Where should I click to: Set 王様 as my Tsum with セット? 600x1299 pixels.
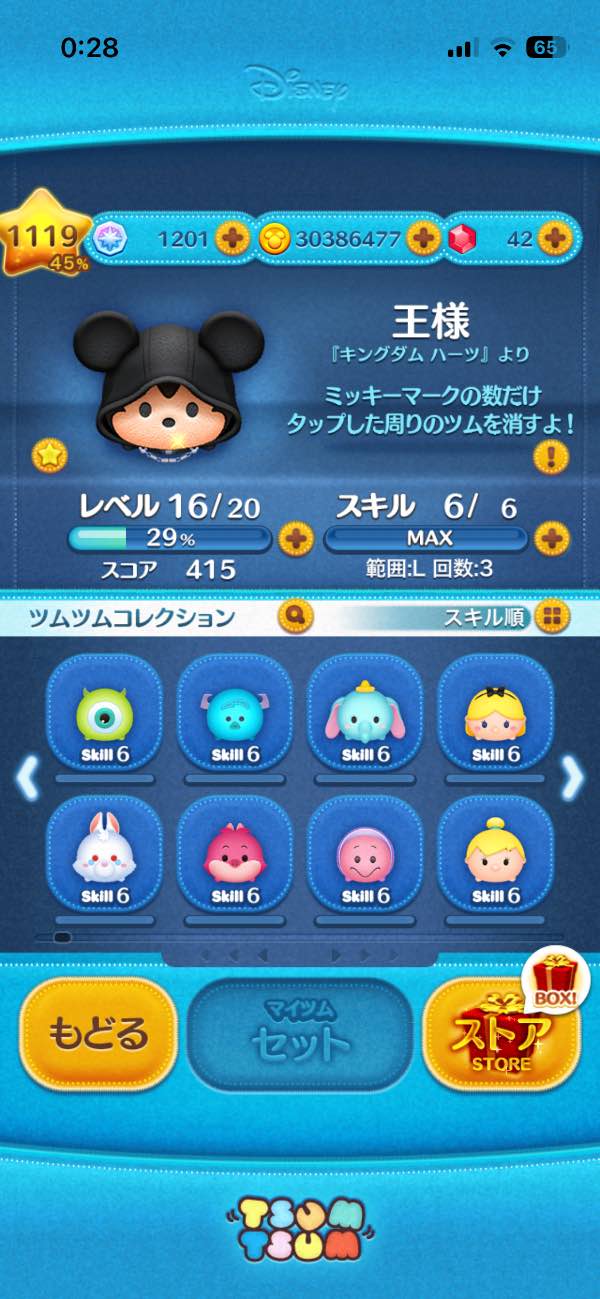(300, 1035)
